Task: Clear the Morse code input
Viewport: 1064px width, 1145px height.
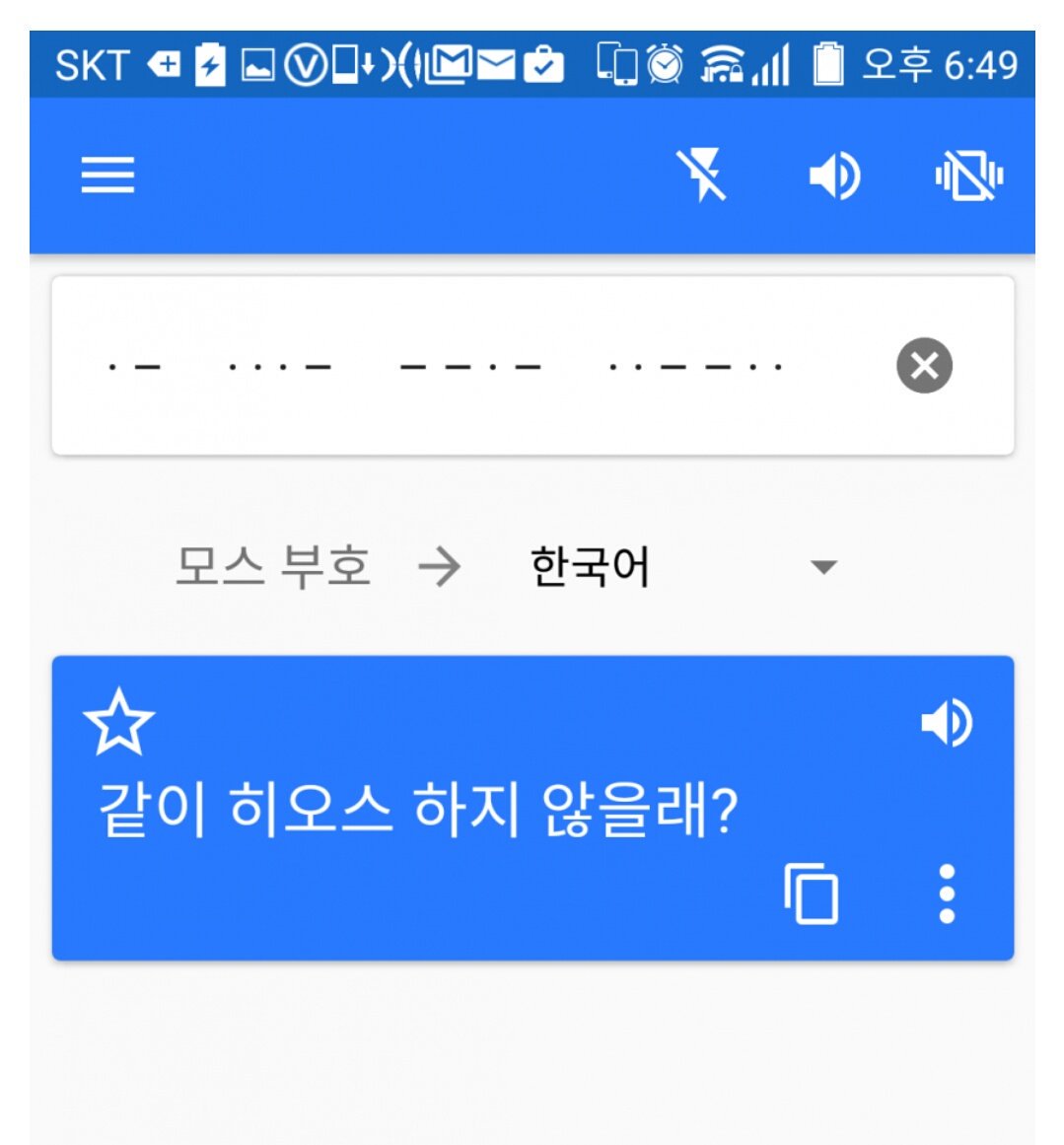Action: tap(924, 366)
